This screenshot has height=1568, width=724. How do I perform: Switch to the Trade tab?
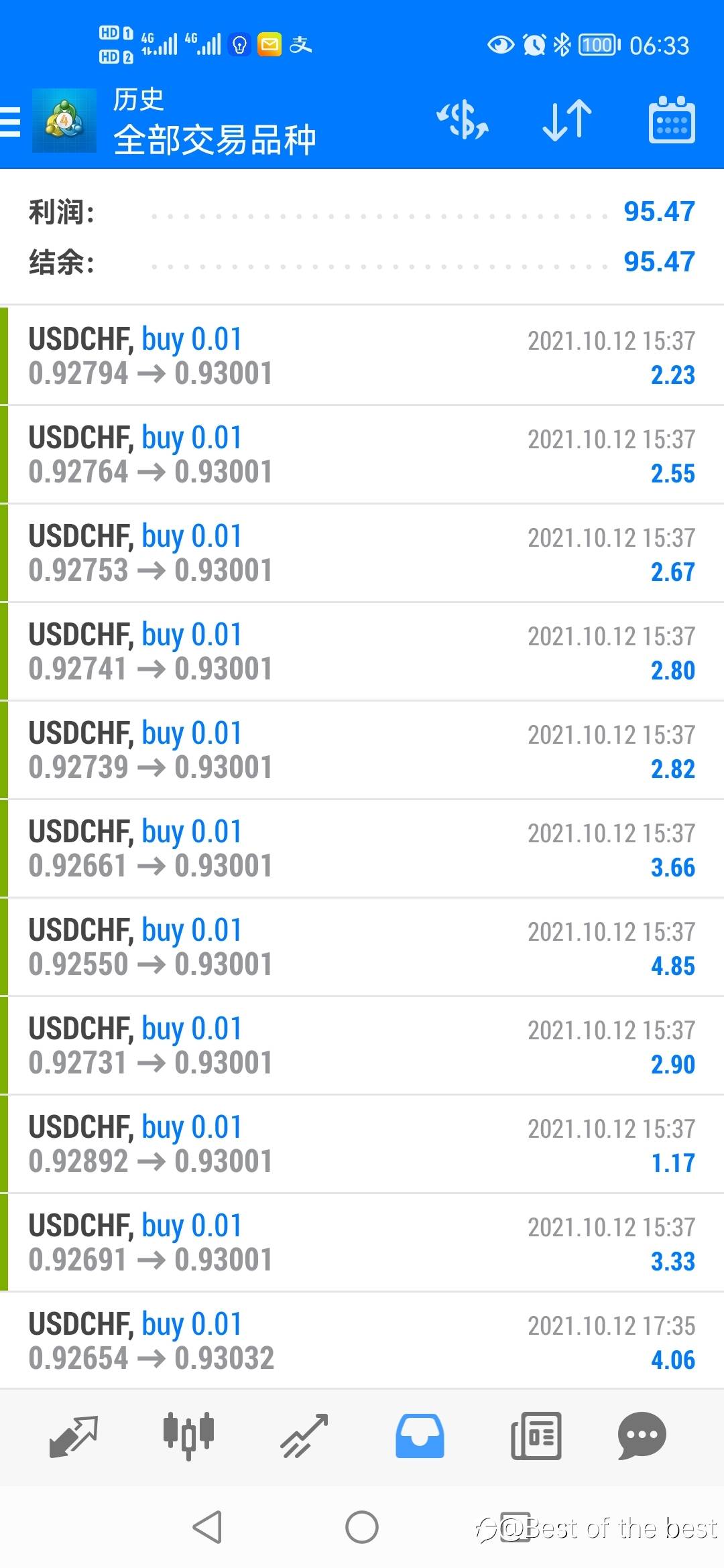pyautogui.click(x=304, y=1437)
